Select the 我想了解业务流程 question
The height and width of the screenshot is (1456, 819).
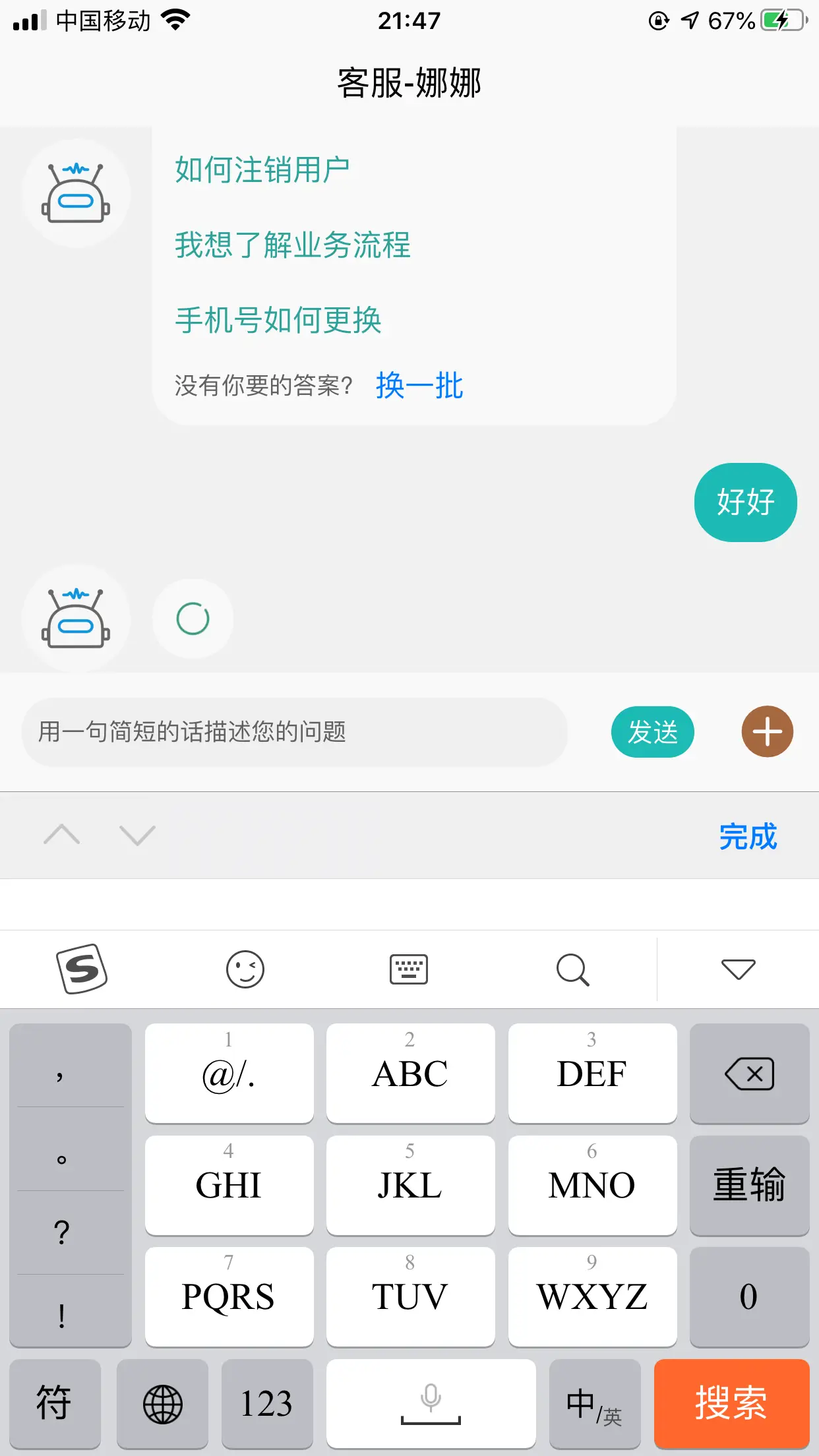tap(292, 245)
